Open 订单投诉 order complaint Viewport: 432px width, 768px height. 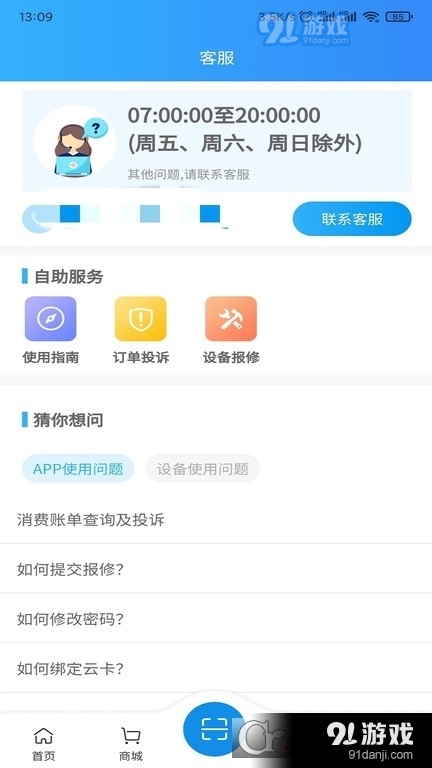pyautogui.click(x=141, y=330)
